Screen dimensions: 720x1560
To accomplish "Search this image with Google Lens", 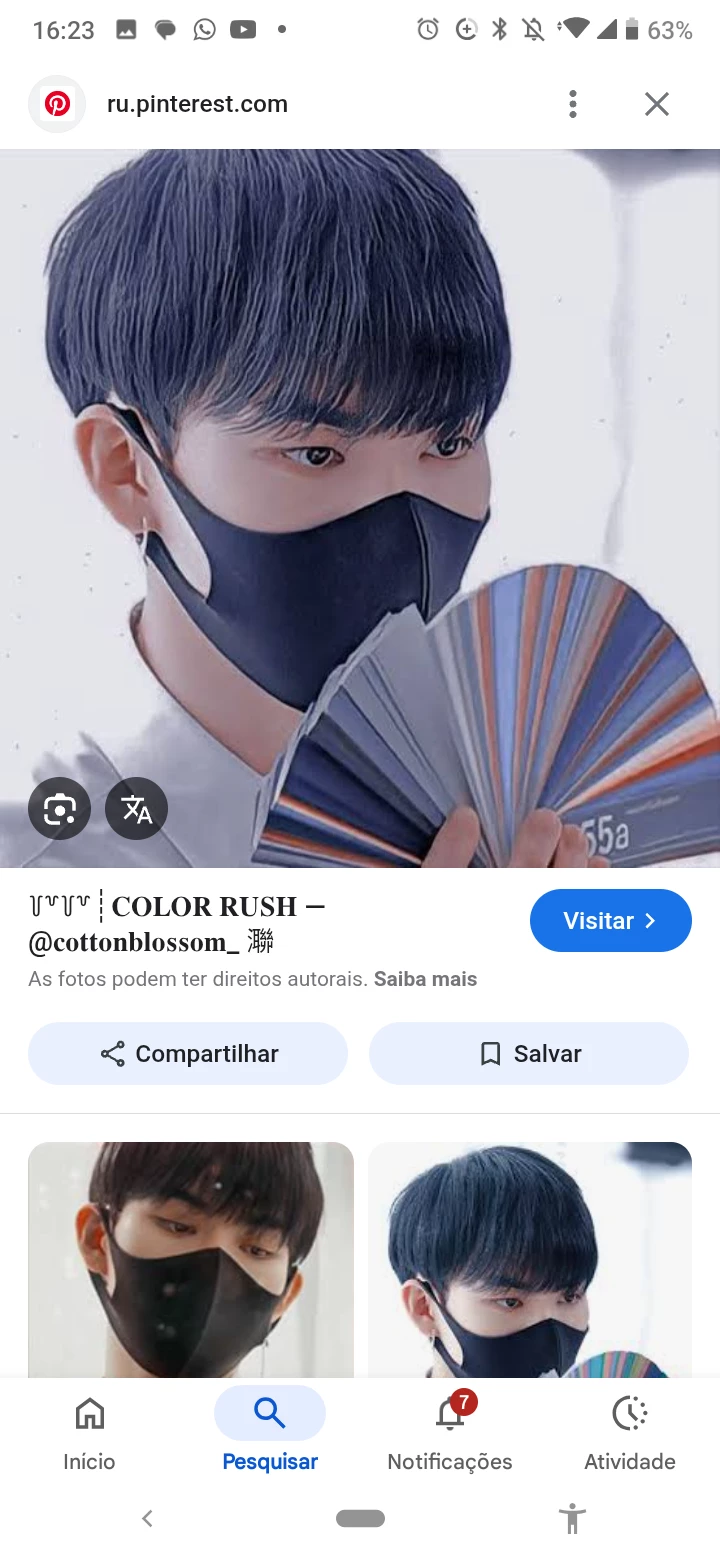I will pos(60,808).
